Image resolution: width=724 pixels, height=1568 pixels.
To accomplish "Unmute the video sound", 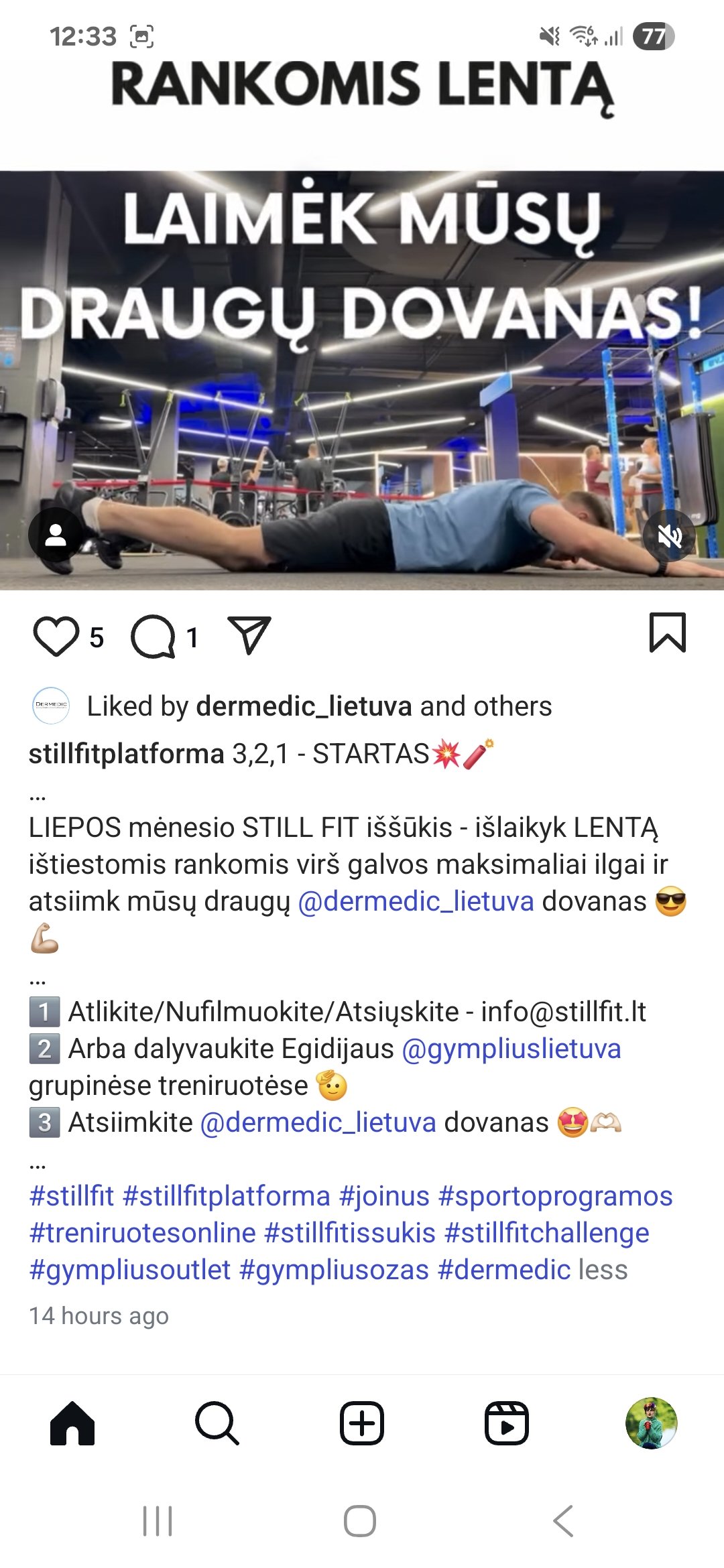I will point(669,535).
